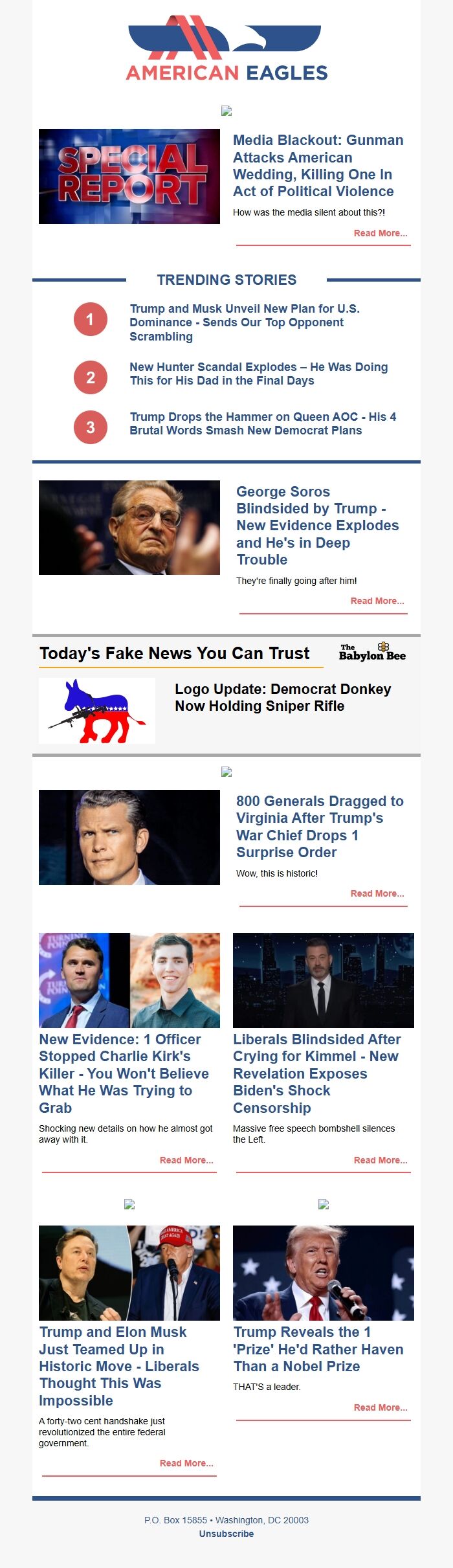Open the Special Report image
The width and height of the screenshot is (453, 1568).
[129, 176]
